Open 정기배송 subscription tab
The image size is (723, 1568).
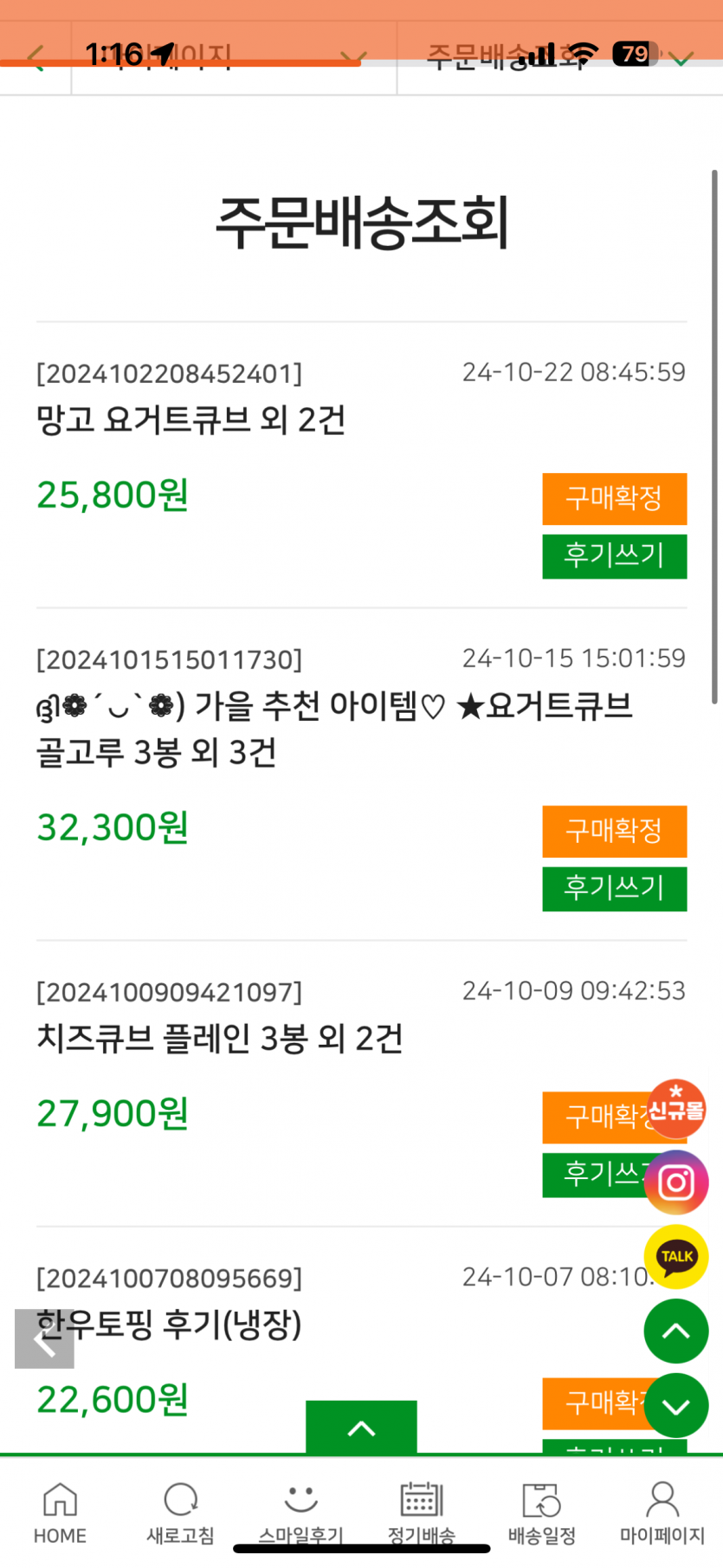click(422, 1513)
